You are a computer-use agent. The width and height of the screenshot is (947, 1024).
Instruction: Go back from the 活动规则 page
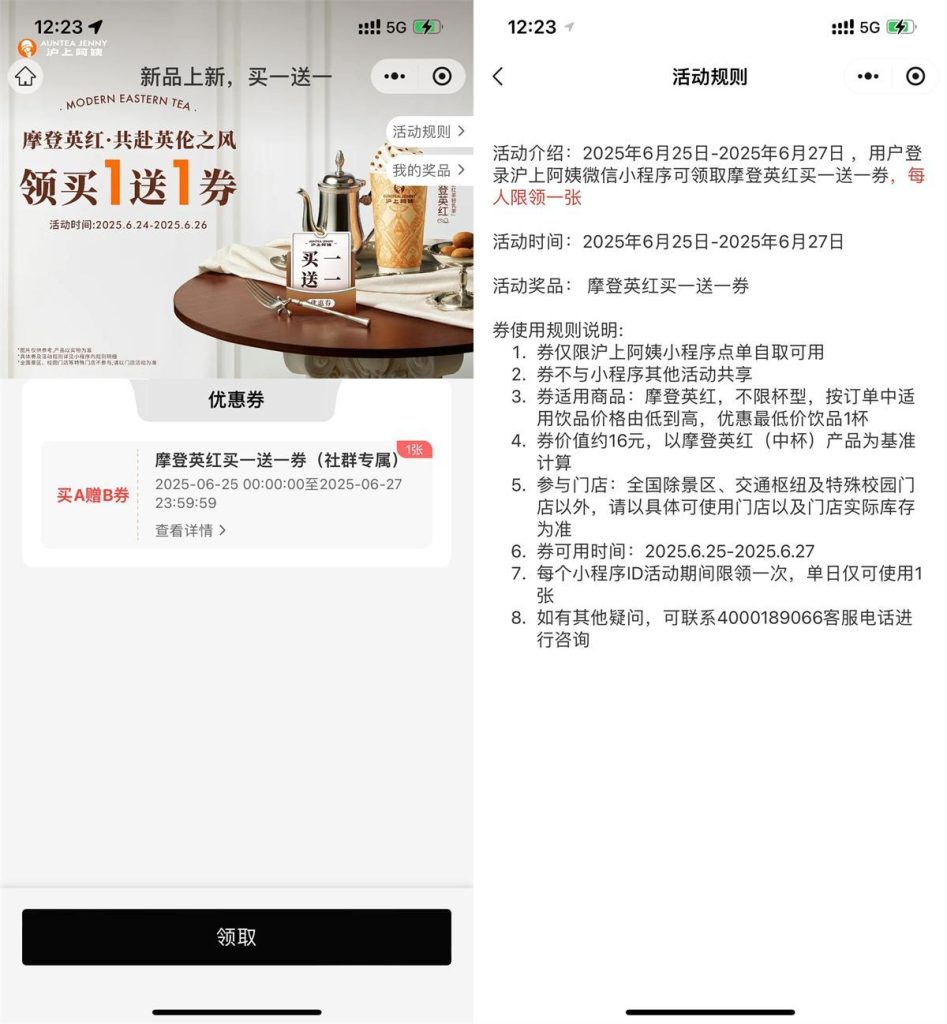click(498, 77)
